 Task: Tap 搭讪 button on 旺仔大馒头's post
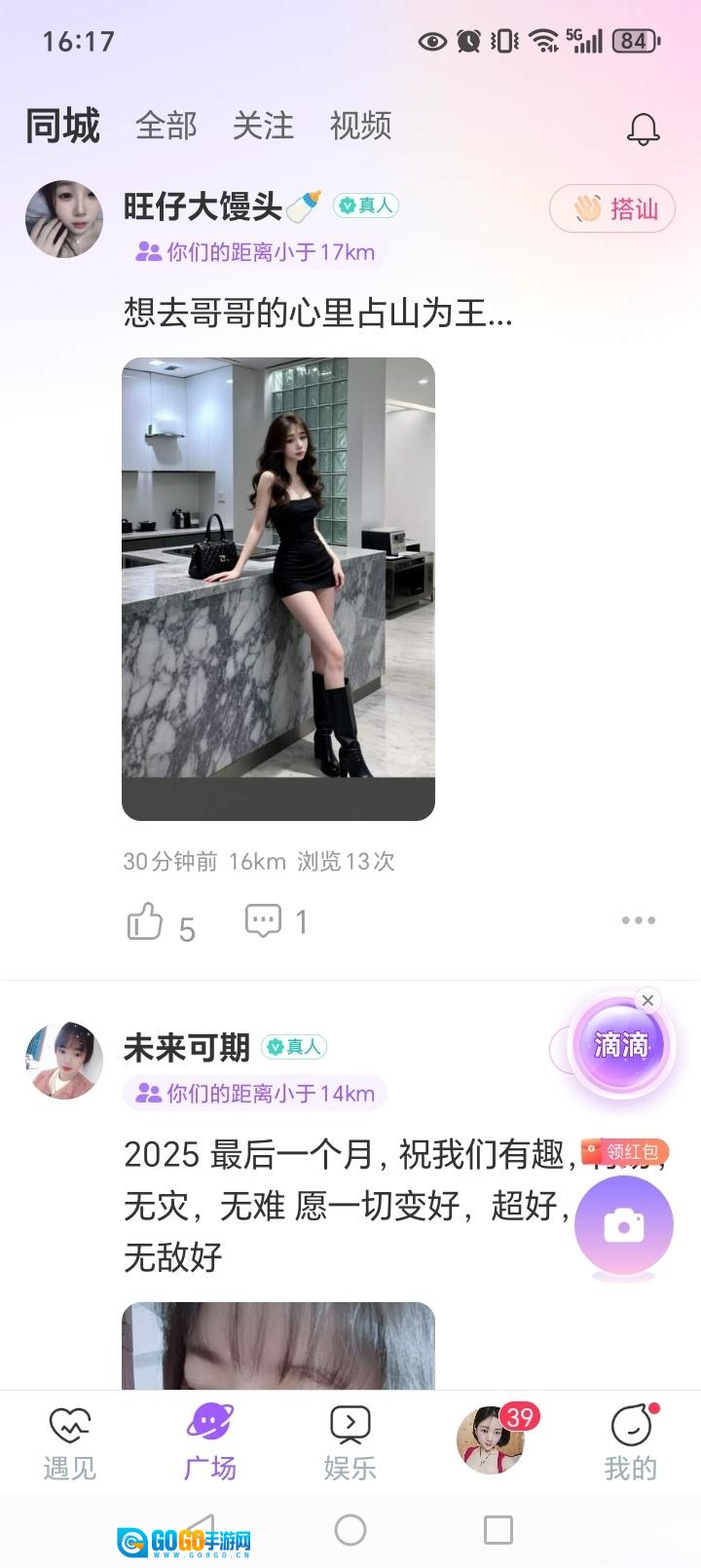[612, 208]
